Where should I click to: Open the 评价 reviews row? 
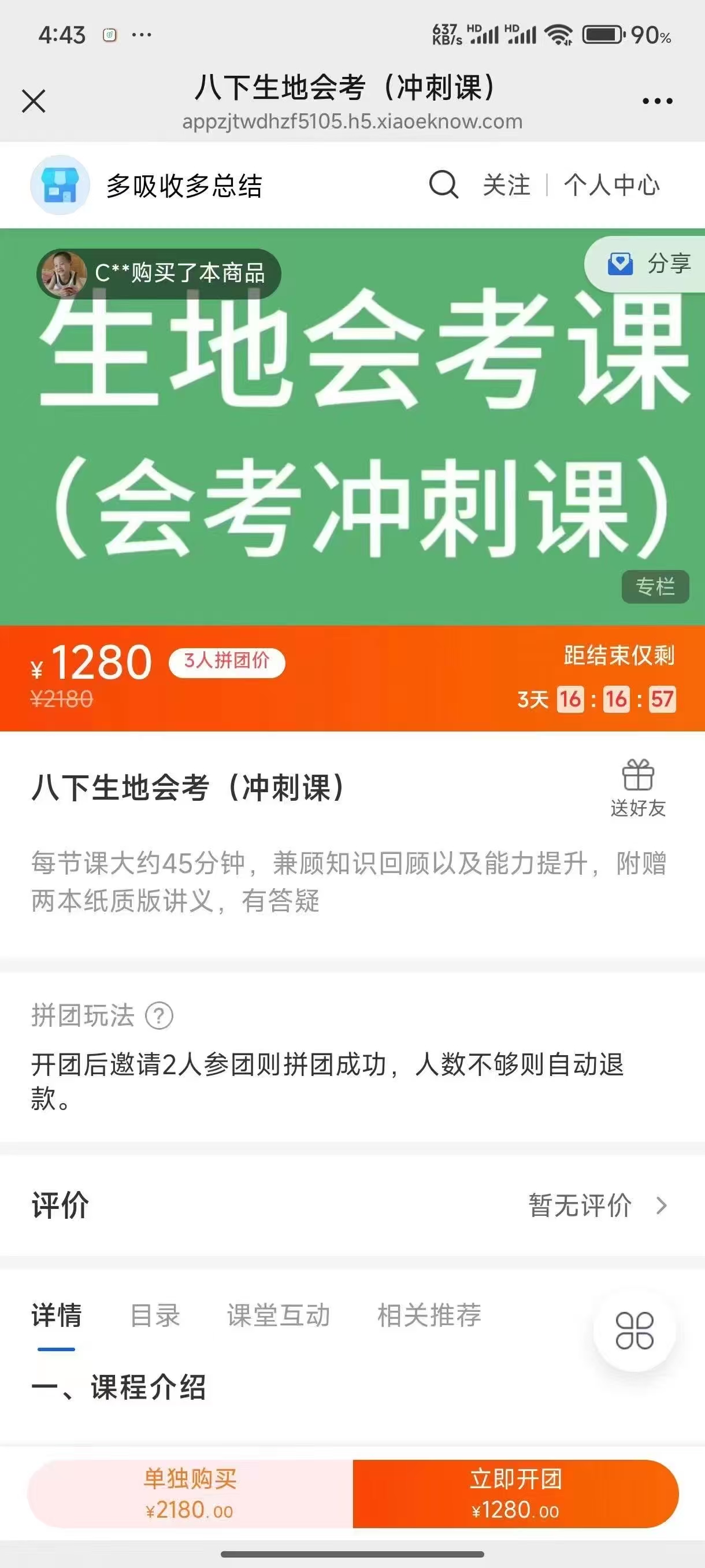tap(352, 1205)
